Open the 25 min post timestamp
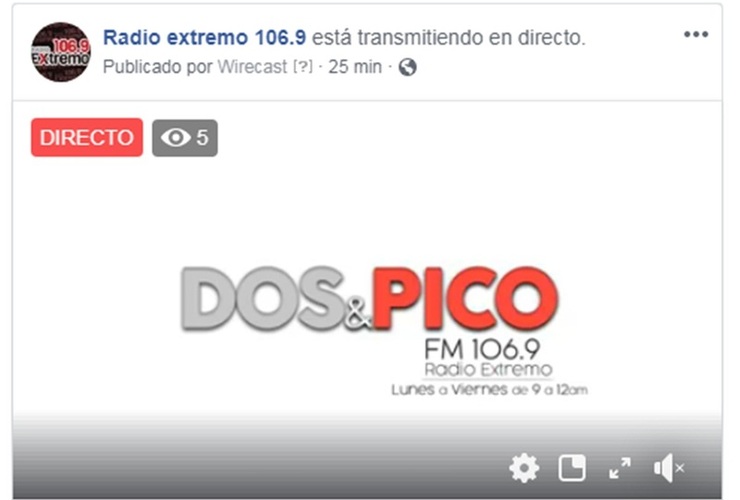 [x=354, y=67]
